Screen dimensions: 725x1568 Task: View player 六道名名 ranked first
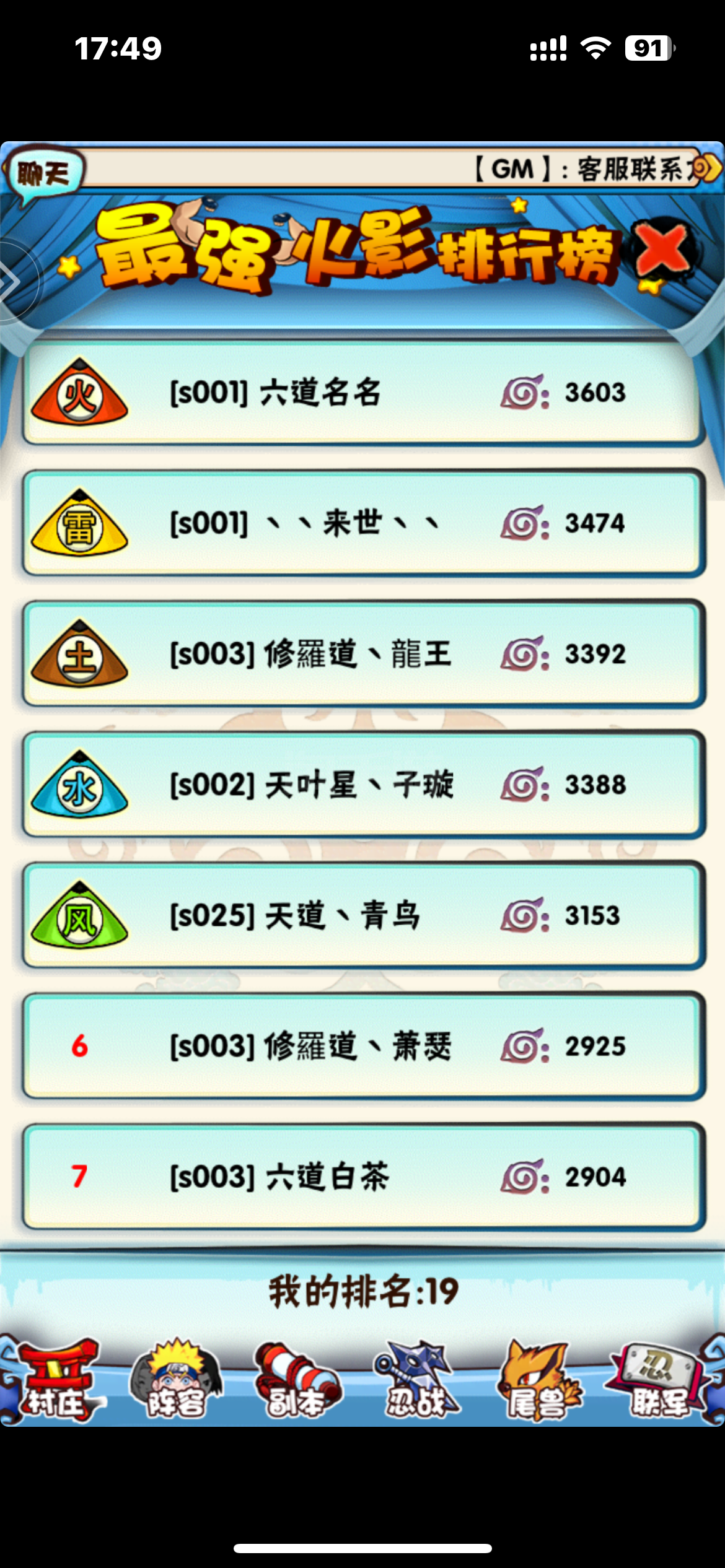[x=363, y=393]
